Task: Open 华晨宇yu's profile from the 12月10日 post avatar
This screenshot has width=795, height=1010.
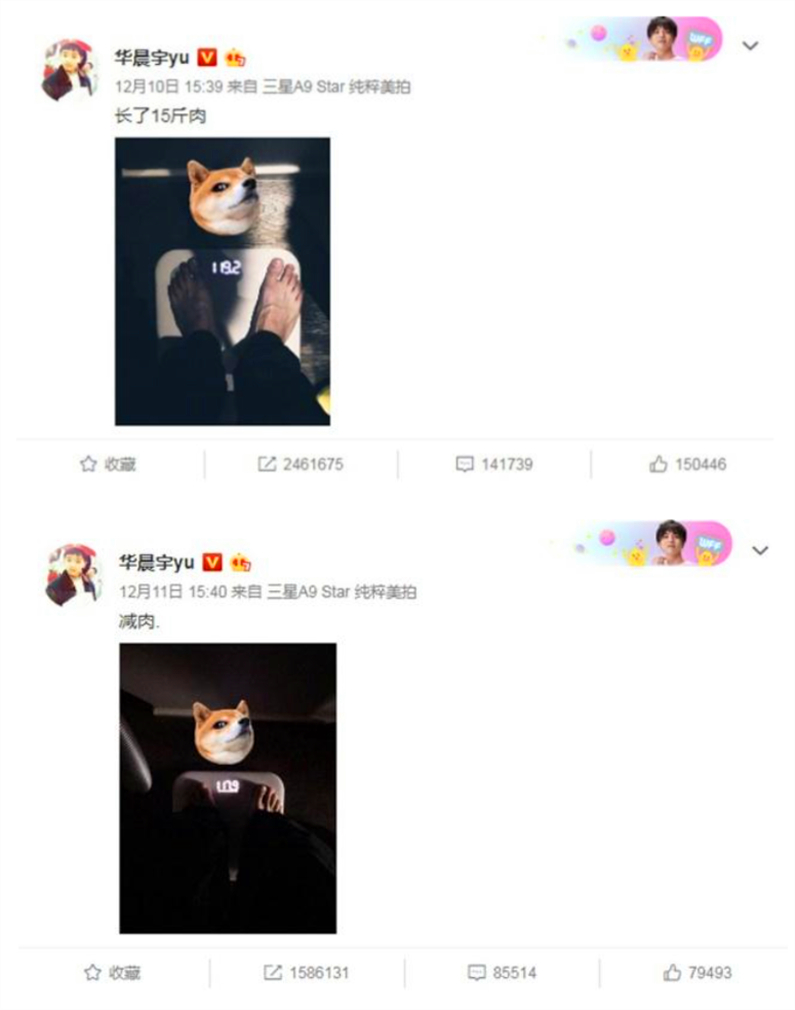Action: pyautogui.click(x=69, y=71)
